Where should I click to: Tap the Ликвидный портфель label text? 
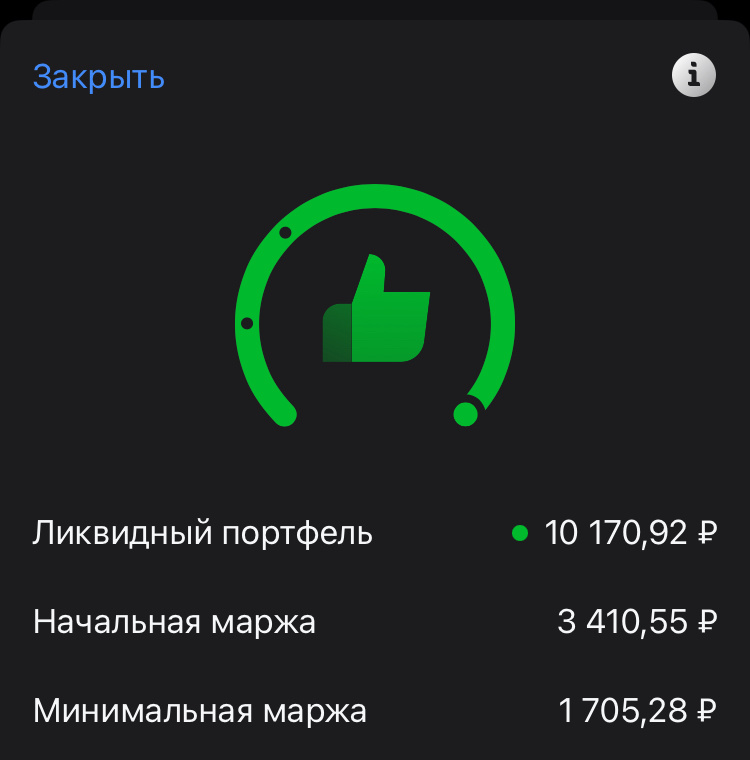(202, 533)
